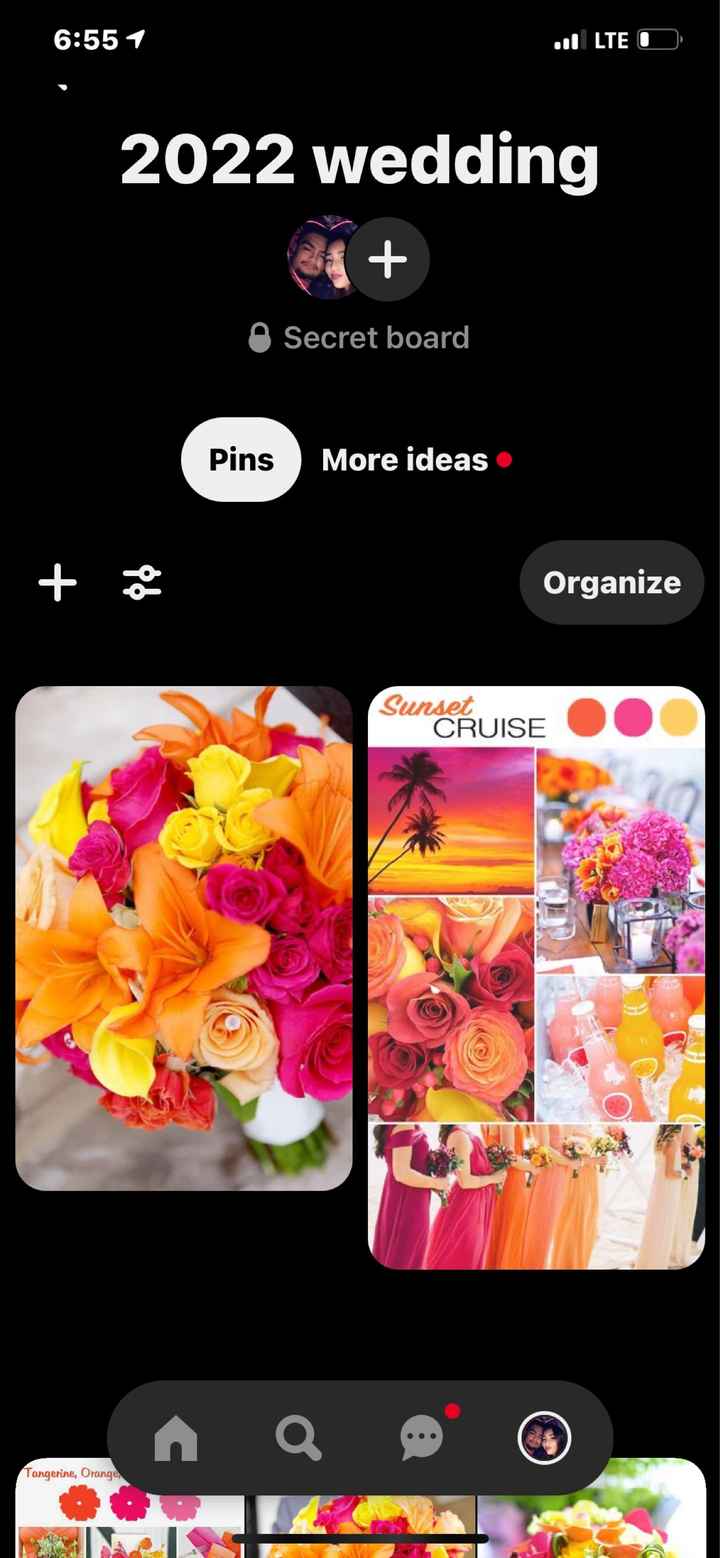Tap the lock icon on Secret board
Viewport: 720px width, 1558px height.
click(x=259, y=337)
